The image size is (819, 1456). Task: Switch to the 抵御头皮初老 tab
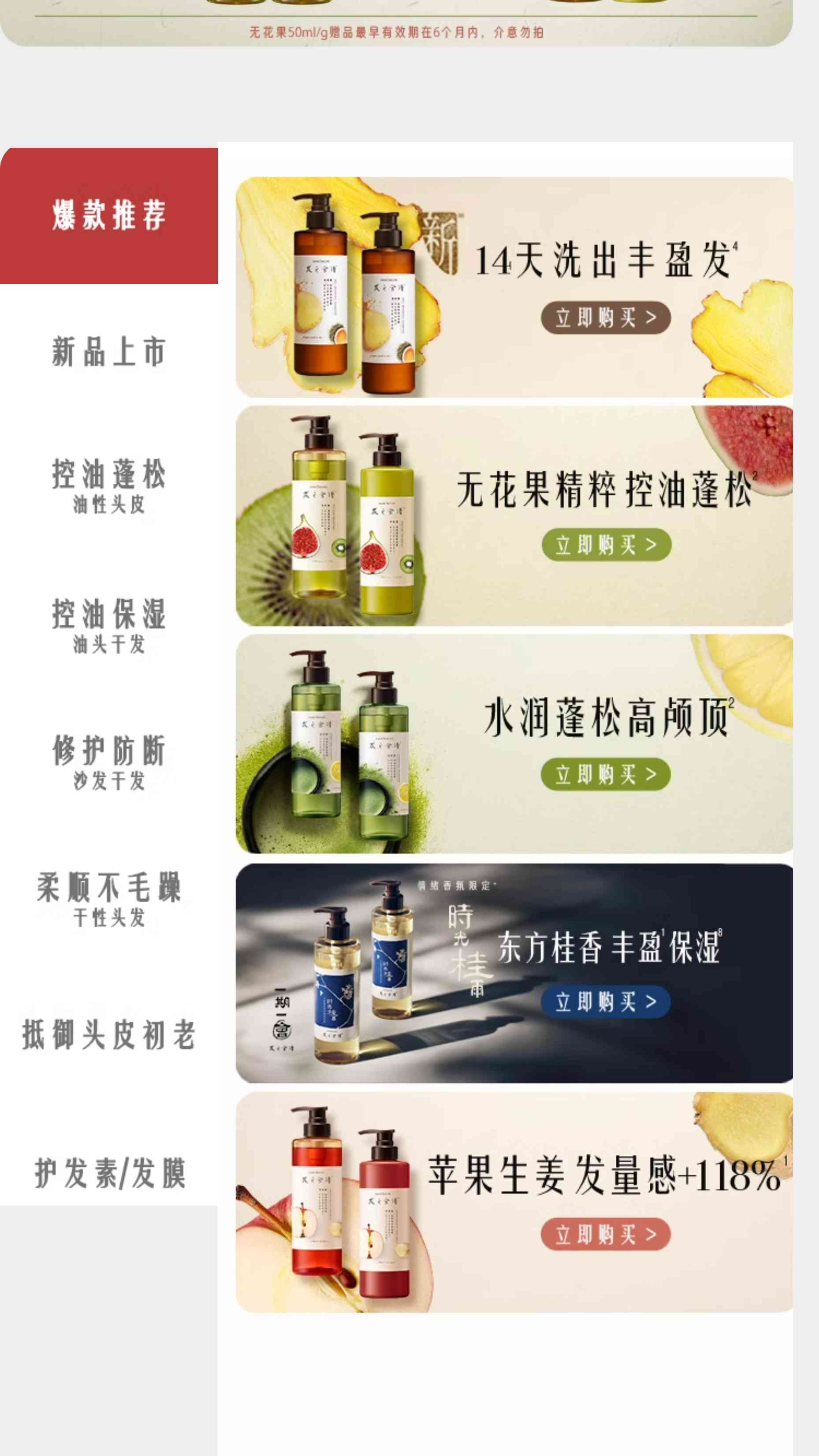point(108,1035)
